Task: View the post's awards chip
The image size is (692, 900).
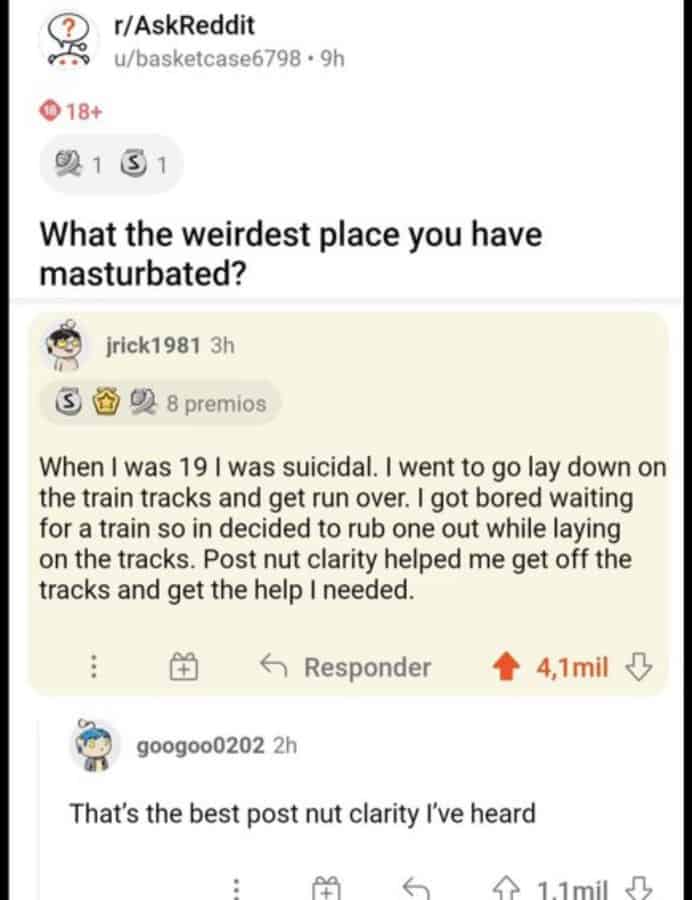Action: pyautogui.click(x=111, y=162)
